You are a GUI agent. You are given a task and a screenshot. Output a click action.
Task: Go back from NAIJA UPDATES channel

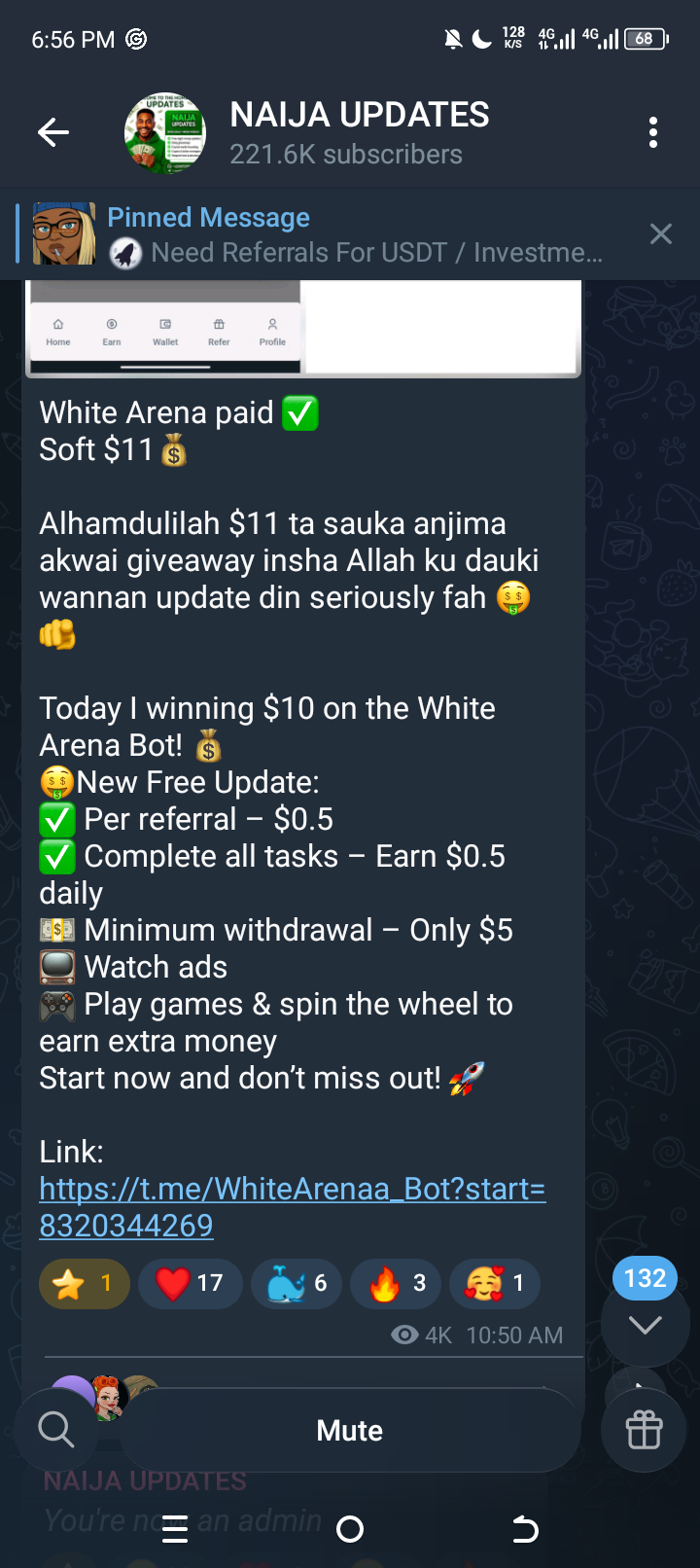point(53,132)
